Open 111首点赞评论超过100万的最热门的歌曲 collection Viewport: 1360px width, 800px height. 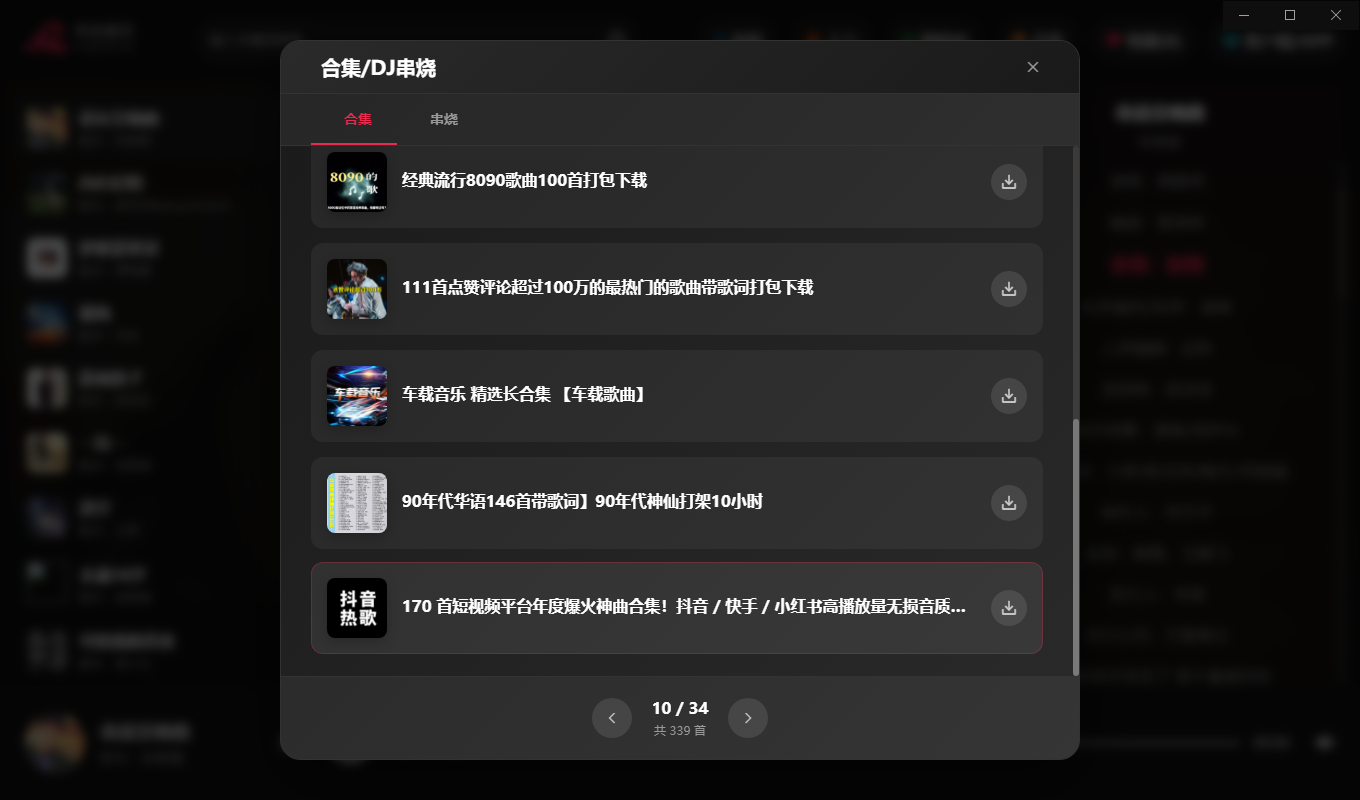607,288
